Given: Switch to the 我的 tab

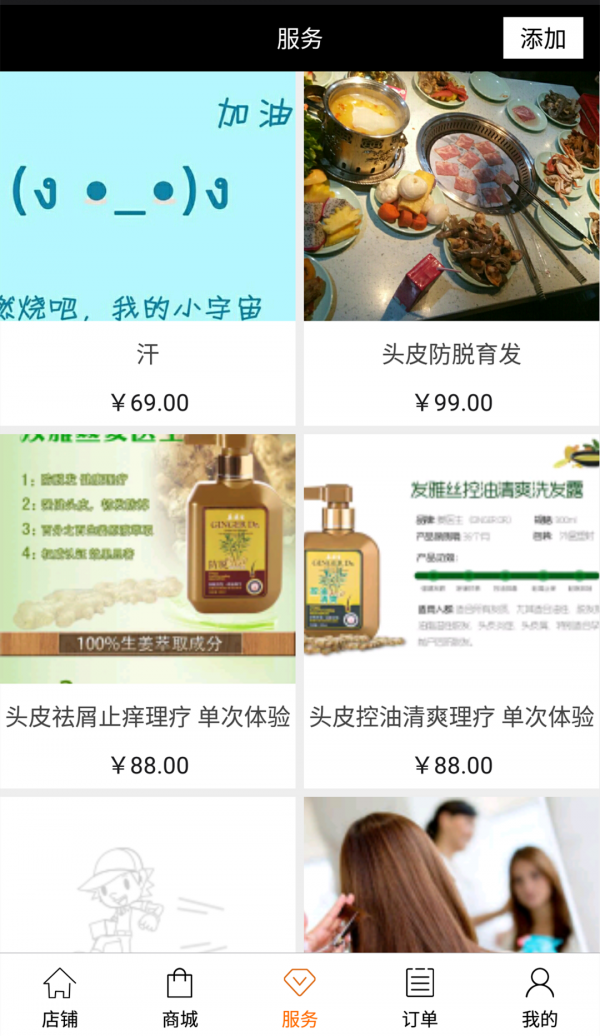Looking at the screenshot, I should click(540, 997).
